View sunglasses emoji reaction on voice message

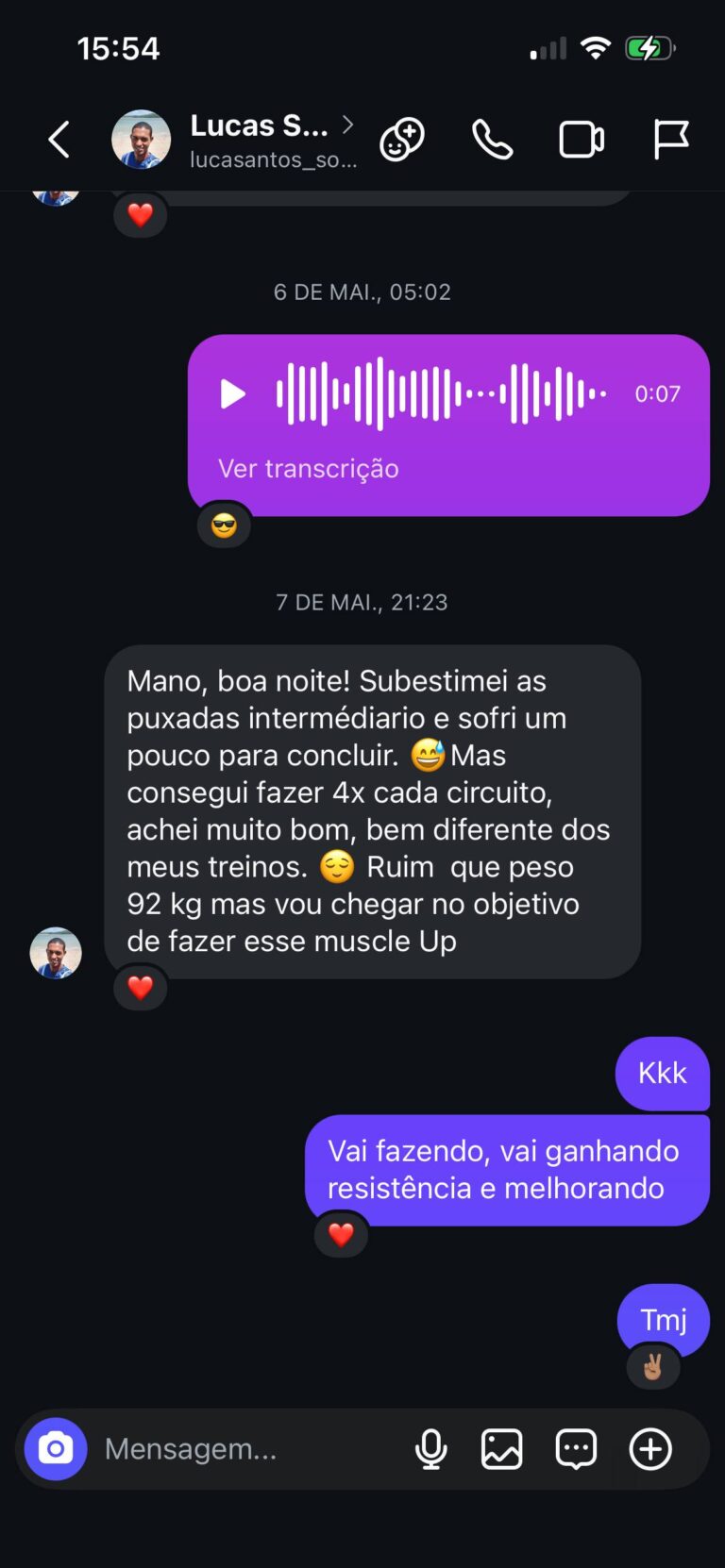[x=224, y=525]
